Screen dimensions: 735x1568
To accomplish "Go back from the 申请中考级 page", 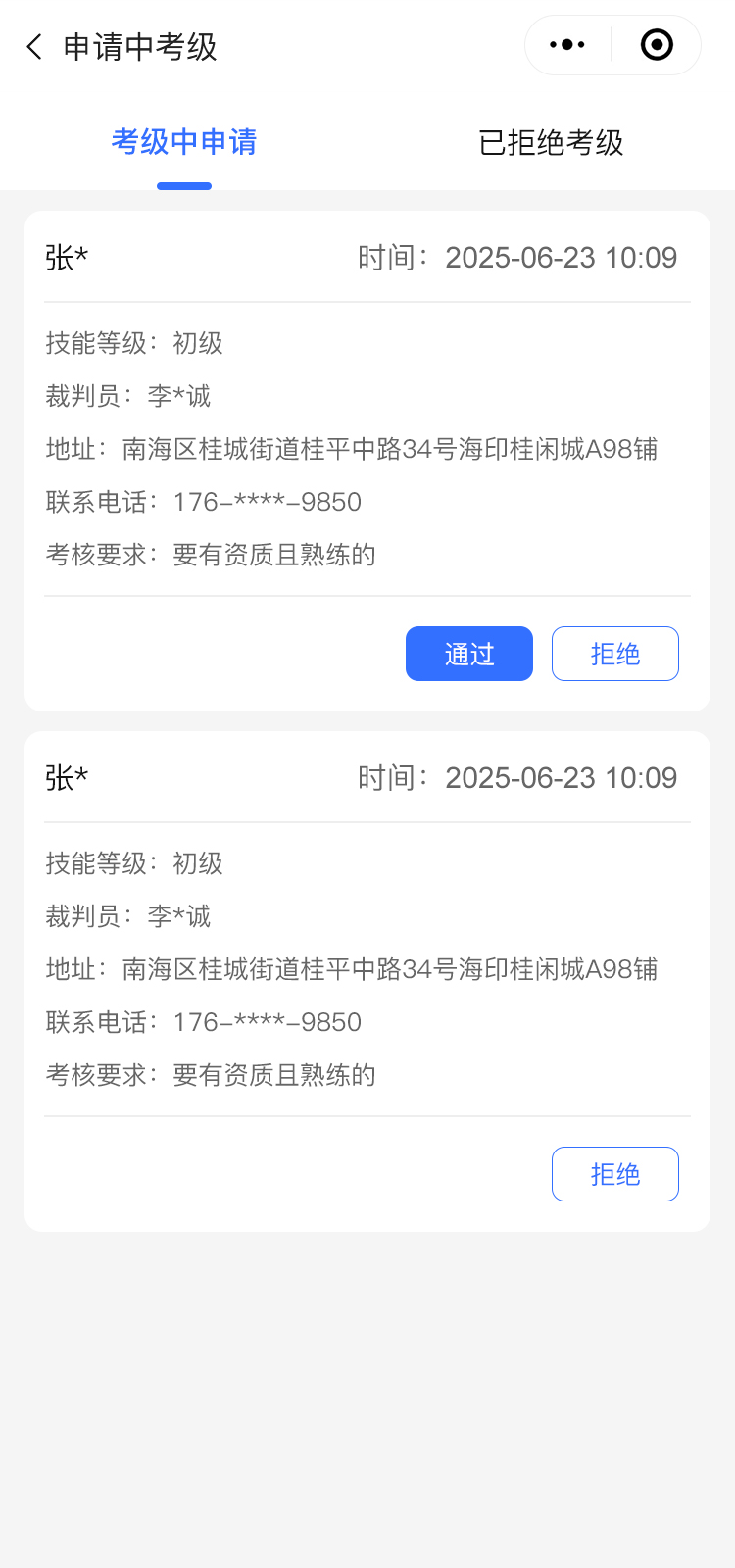I will (x=35, y=46).
